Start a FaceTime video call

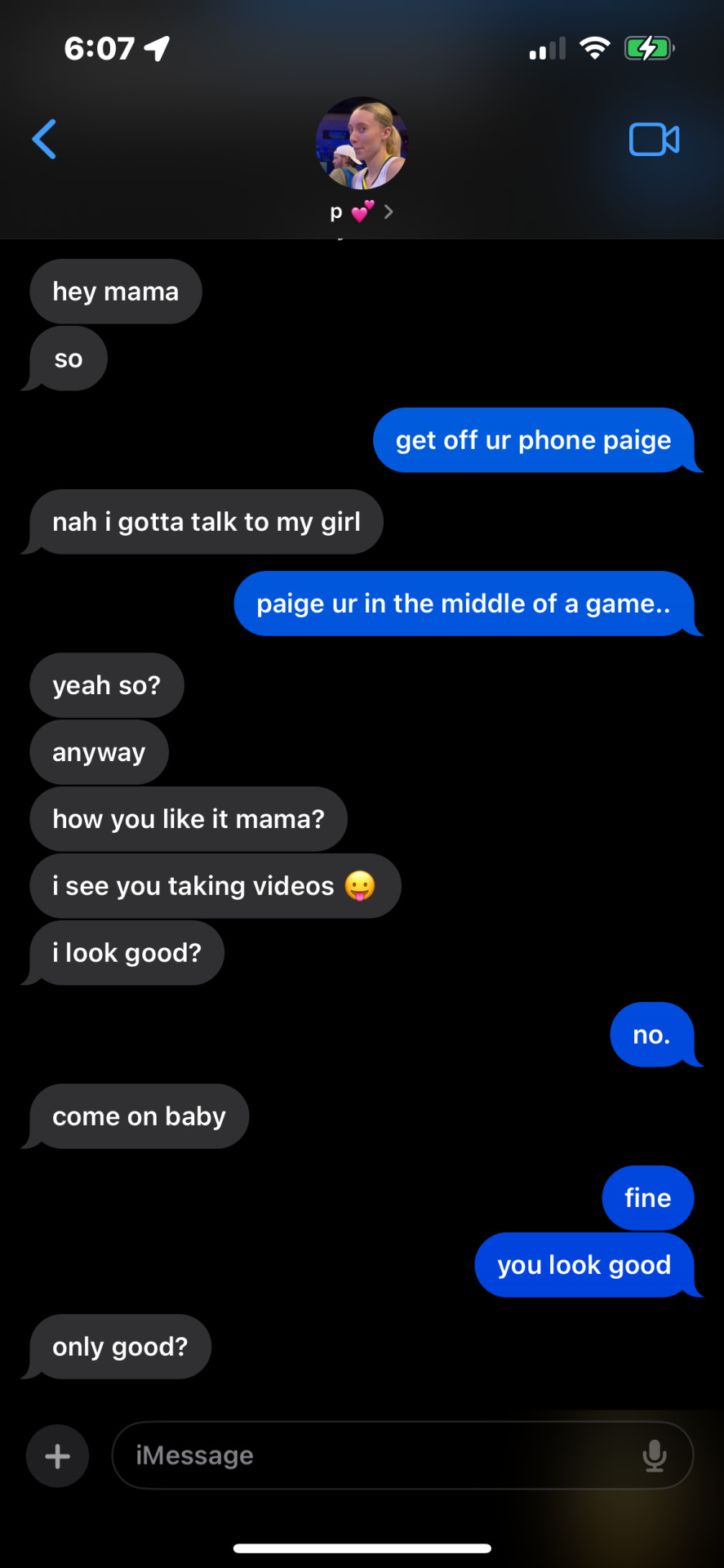coord(654,140)
